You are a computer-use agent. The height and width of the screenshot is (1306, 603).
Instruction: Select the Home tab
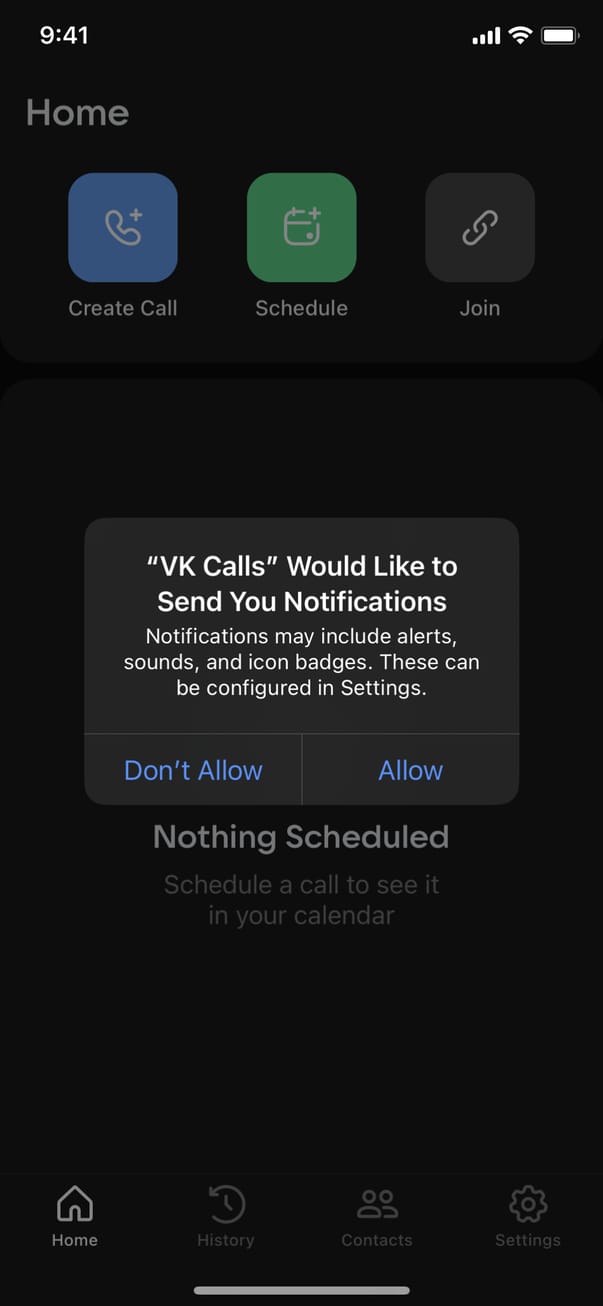[75, 1216]
